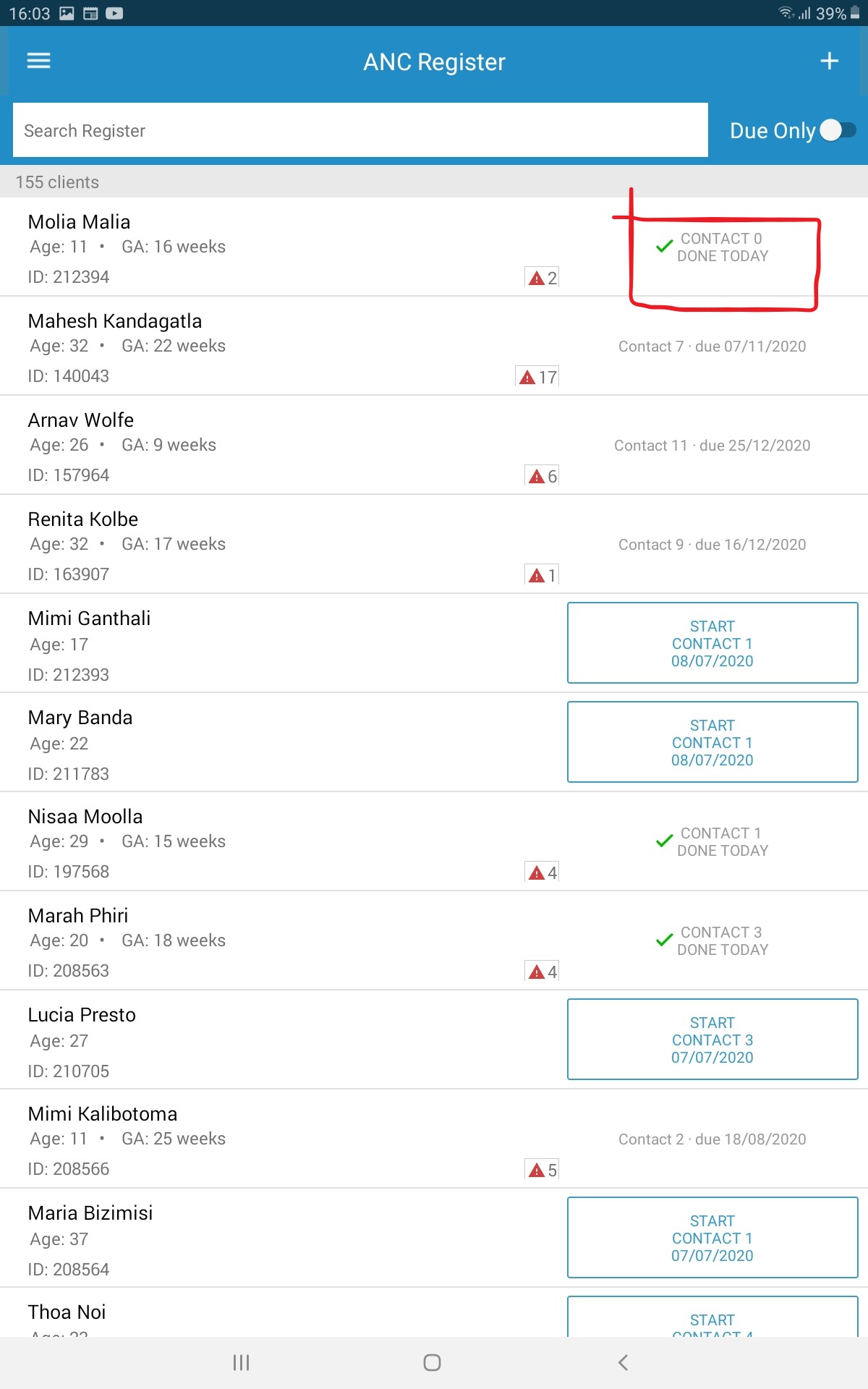Tap the Search Register field
868x1389 pixels.
359,130
